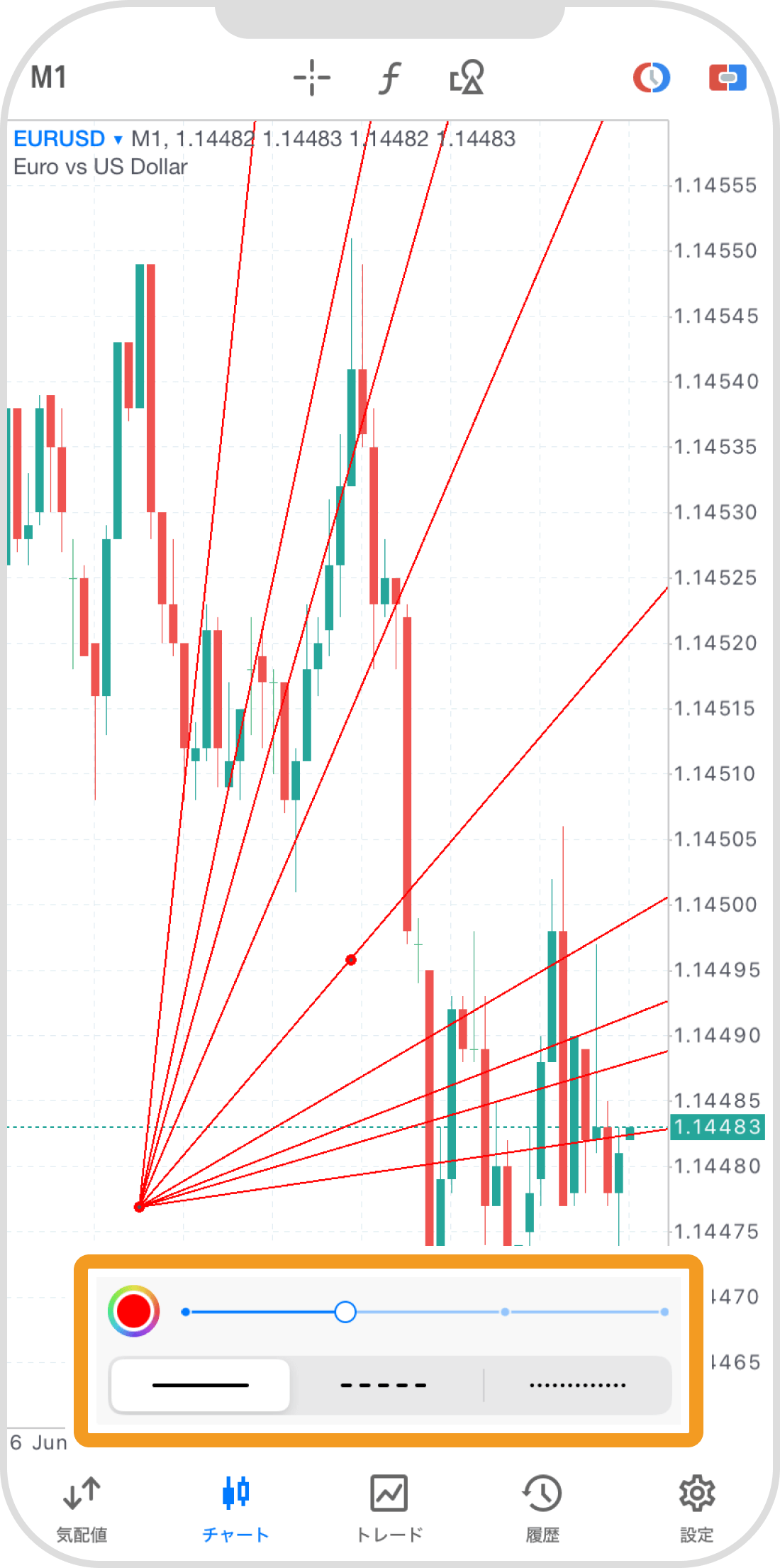Open the red-blue trade panel icon
The image size is (780, 1568).
point(728,77)
